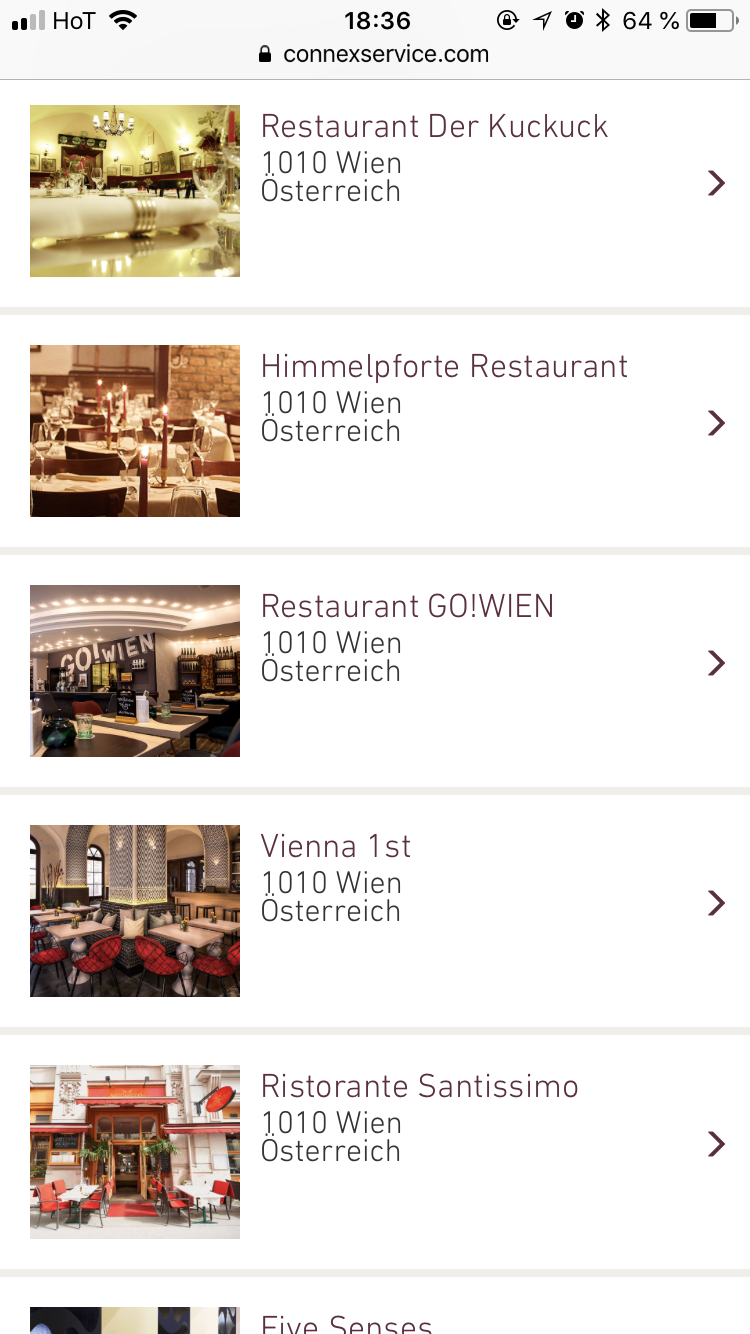
Task: Tap the connexservice.com address bar
Action: click(375, 54)
